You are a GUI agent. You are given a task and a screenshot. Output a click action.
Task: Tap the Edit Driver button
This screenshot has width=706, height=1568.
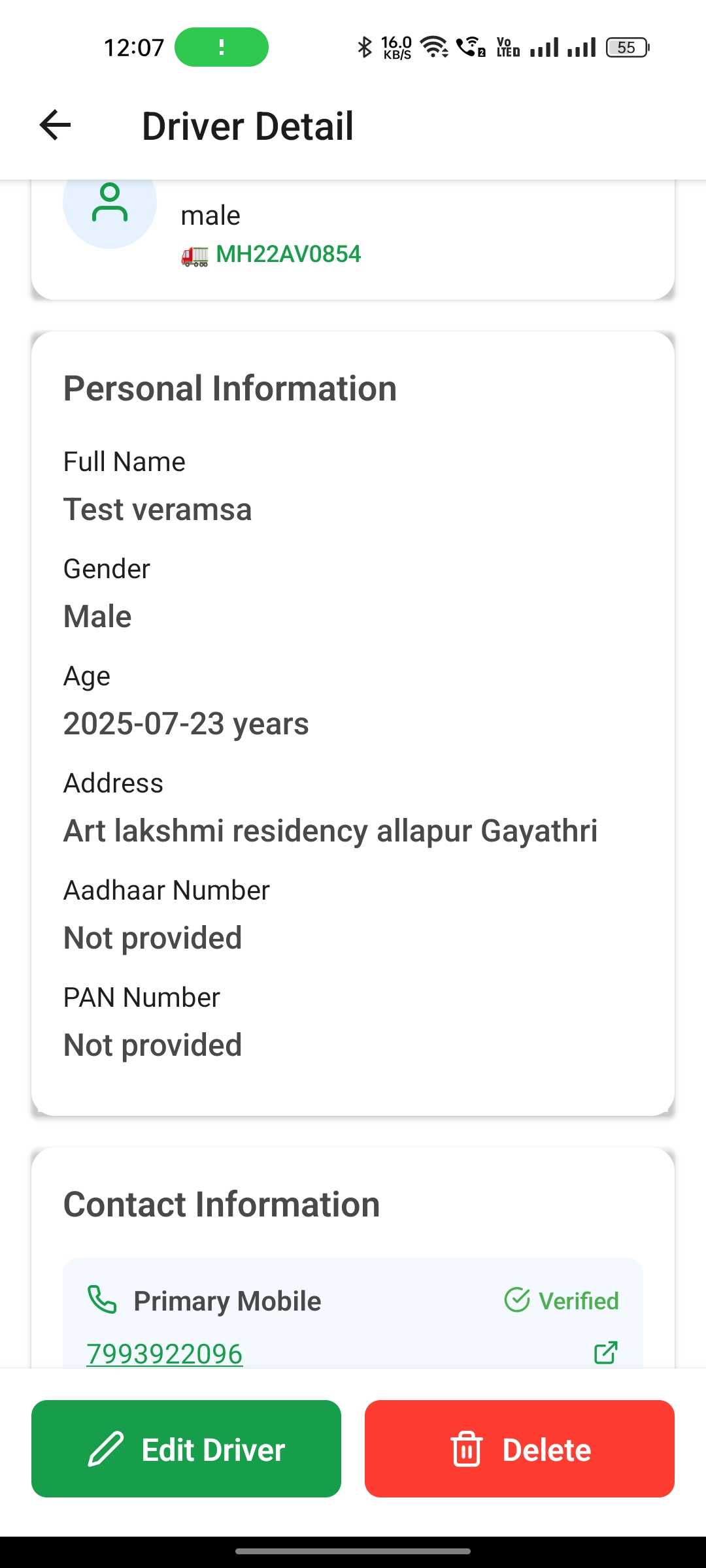(186, 1449)
